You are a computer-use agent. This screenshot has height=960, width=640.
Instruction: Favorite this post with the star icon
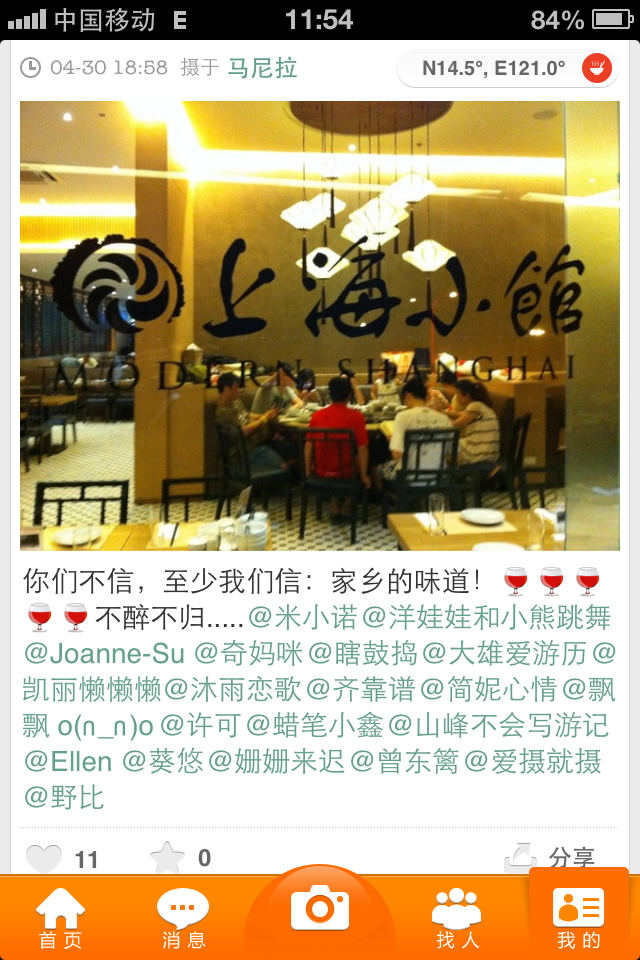point(168,858)
